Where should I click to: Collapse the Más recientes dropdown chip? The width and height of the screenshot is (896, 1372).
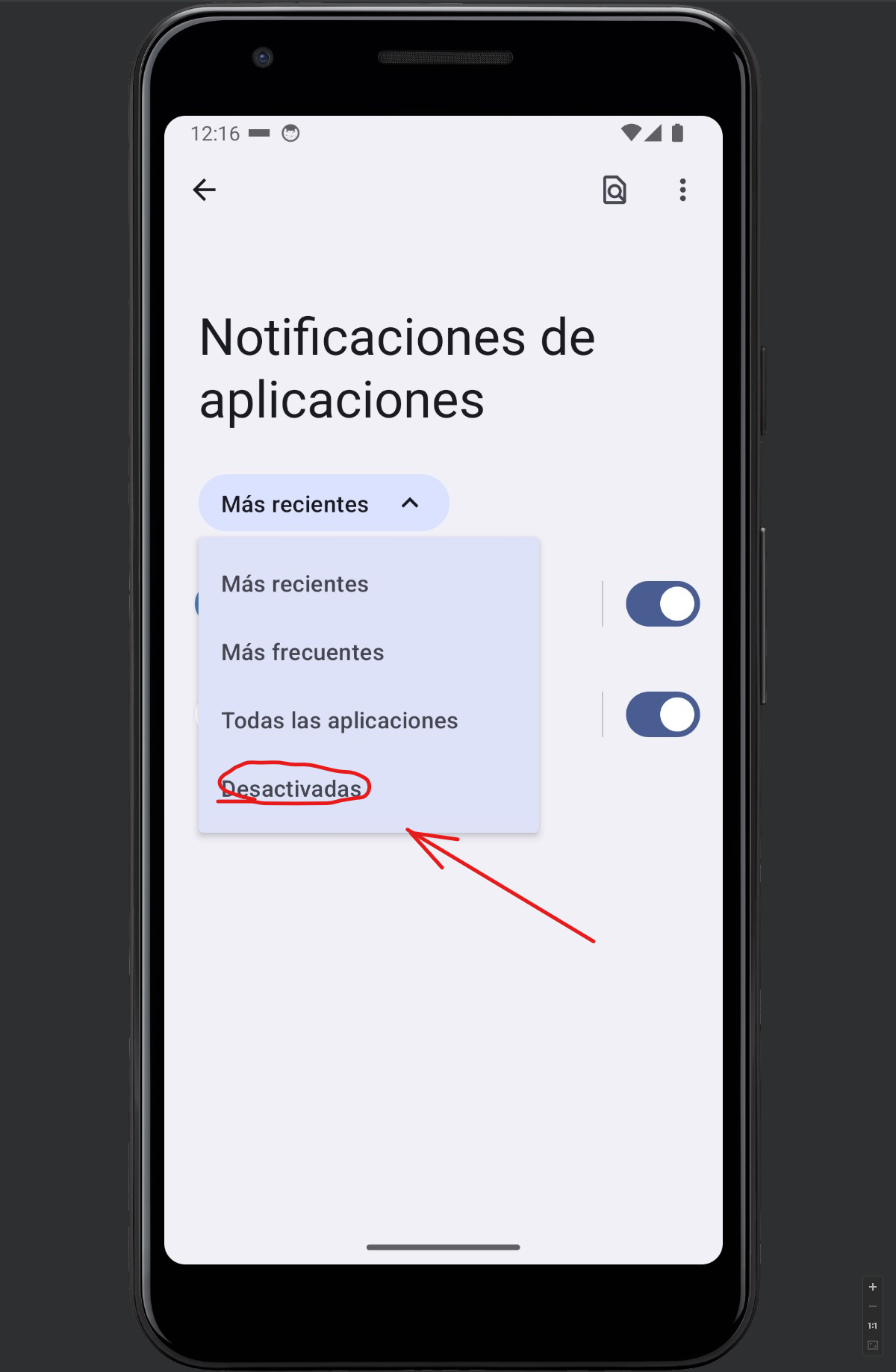[323, 503]
